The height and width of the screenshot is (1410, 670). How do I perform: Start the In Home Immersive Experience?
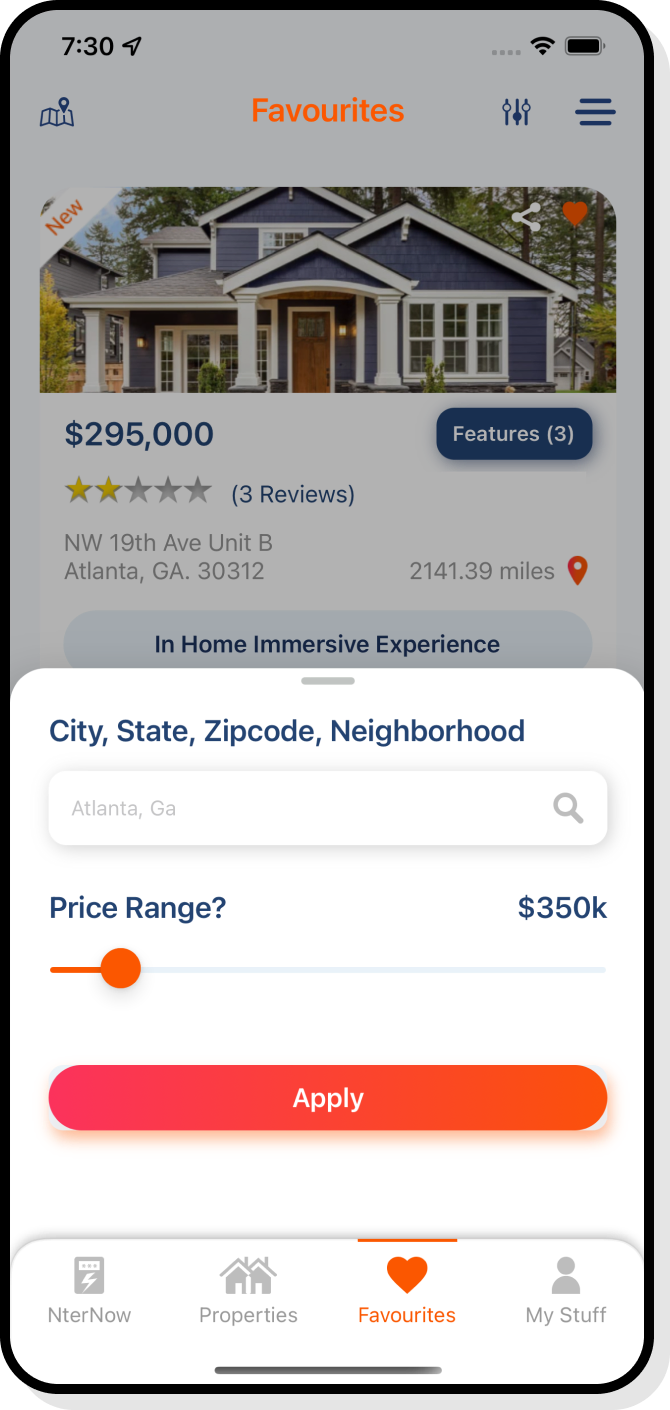click(x=327, y=644)
